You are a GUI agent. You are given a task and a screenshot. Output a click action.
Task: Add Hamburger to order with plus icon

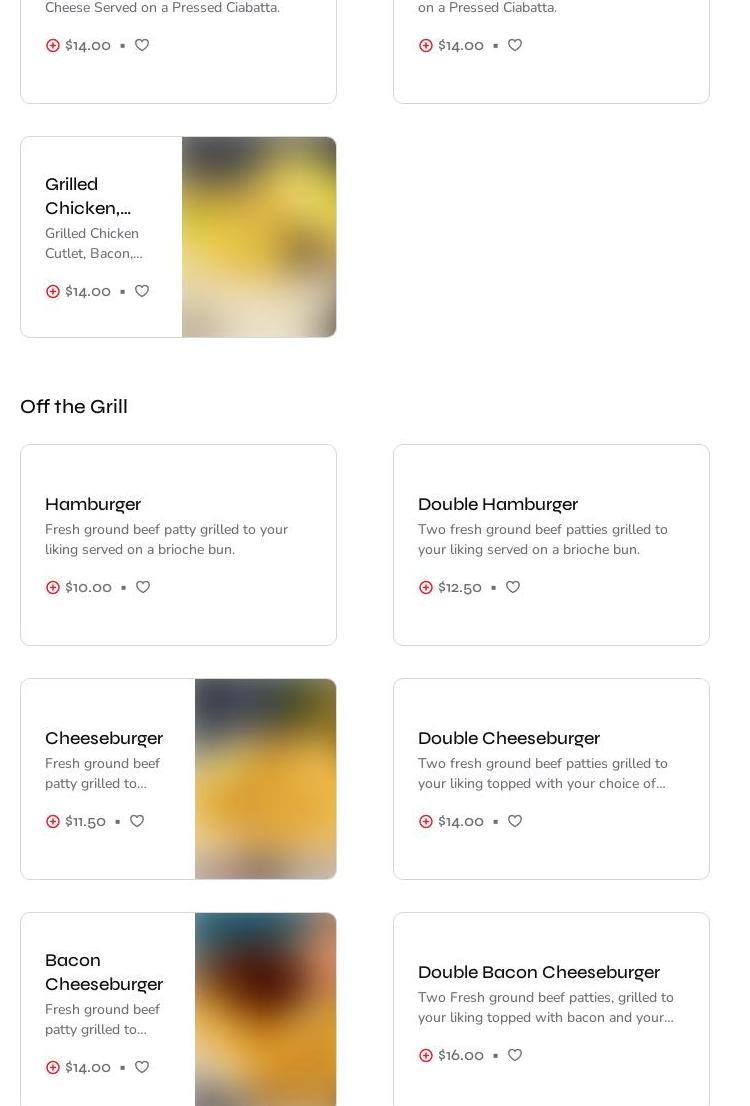click(53, 588)
